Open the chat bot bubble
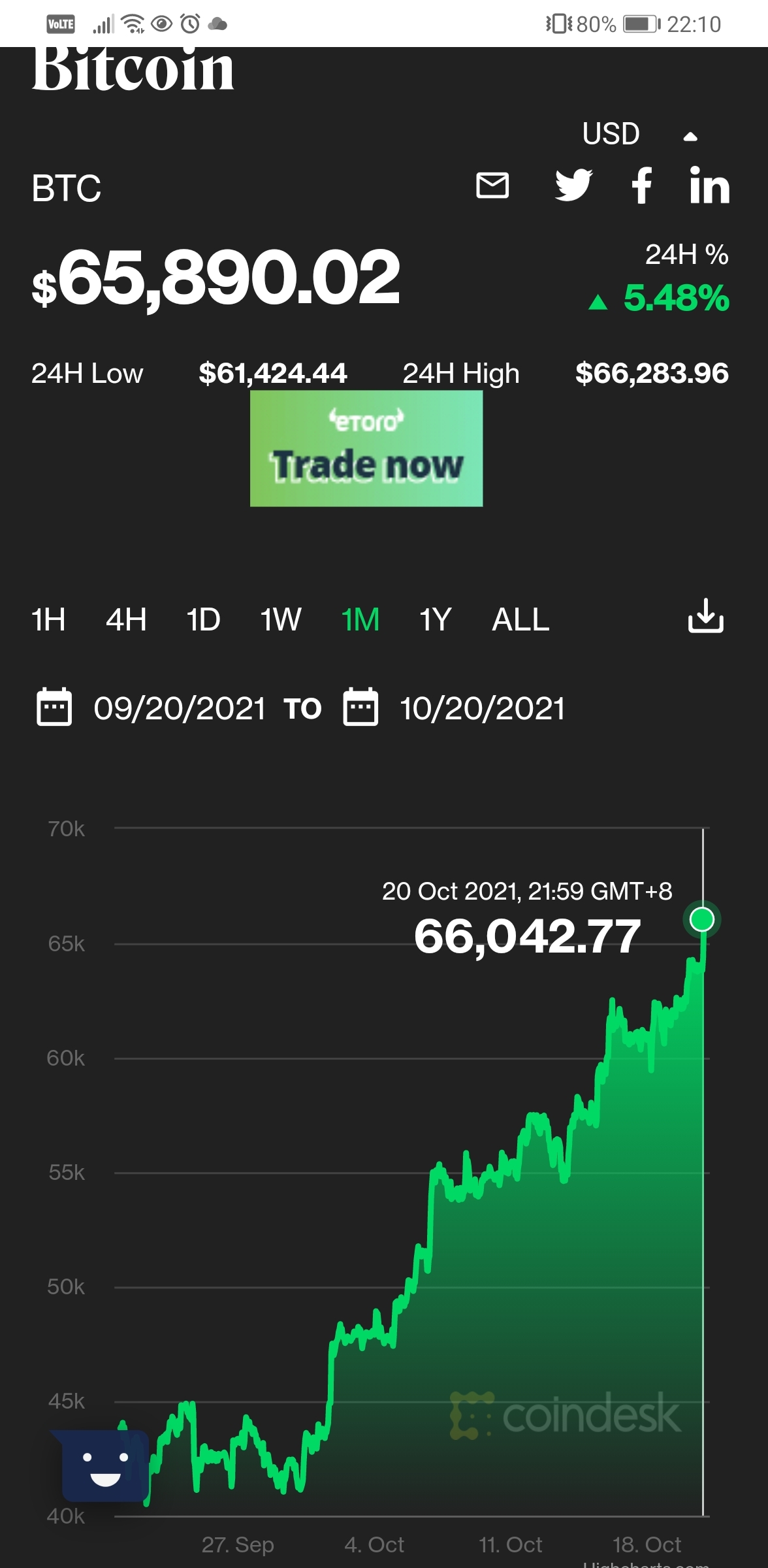The width and height of the screenshot is (768, 1568). tap(102, 1465)
